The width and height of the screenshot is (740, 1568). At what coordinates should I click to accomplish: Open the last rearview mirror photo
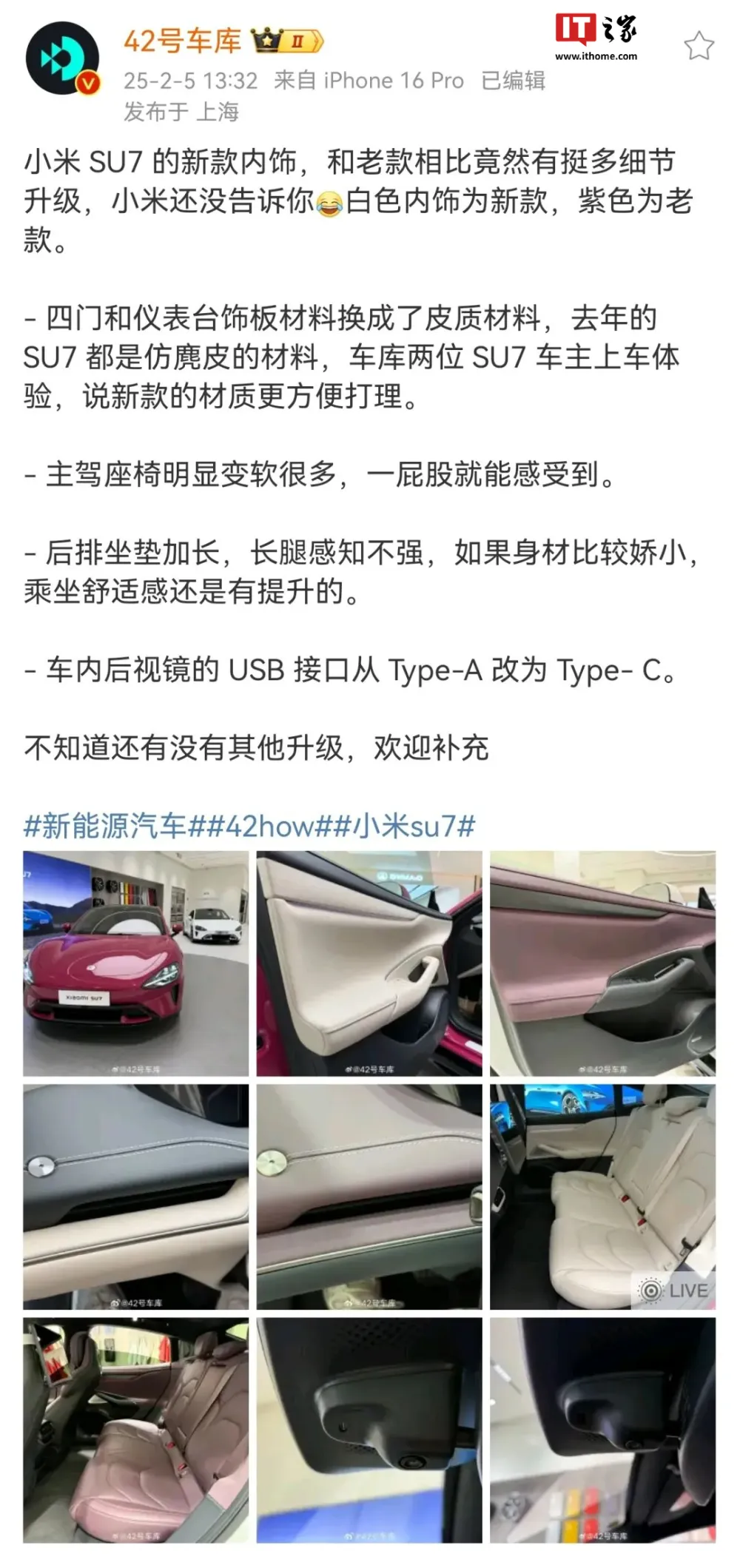(602, 1430)
